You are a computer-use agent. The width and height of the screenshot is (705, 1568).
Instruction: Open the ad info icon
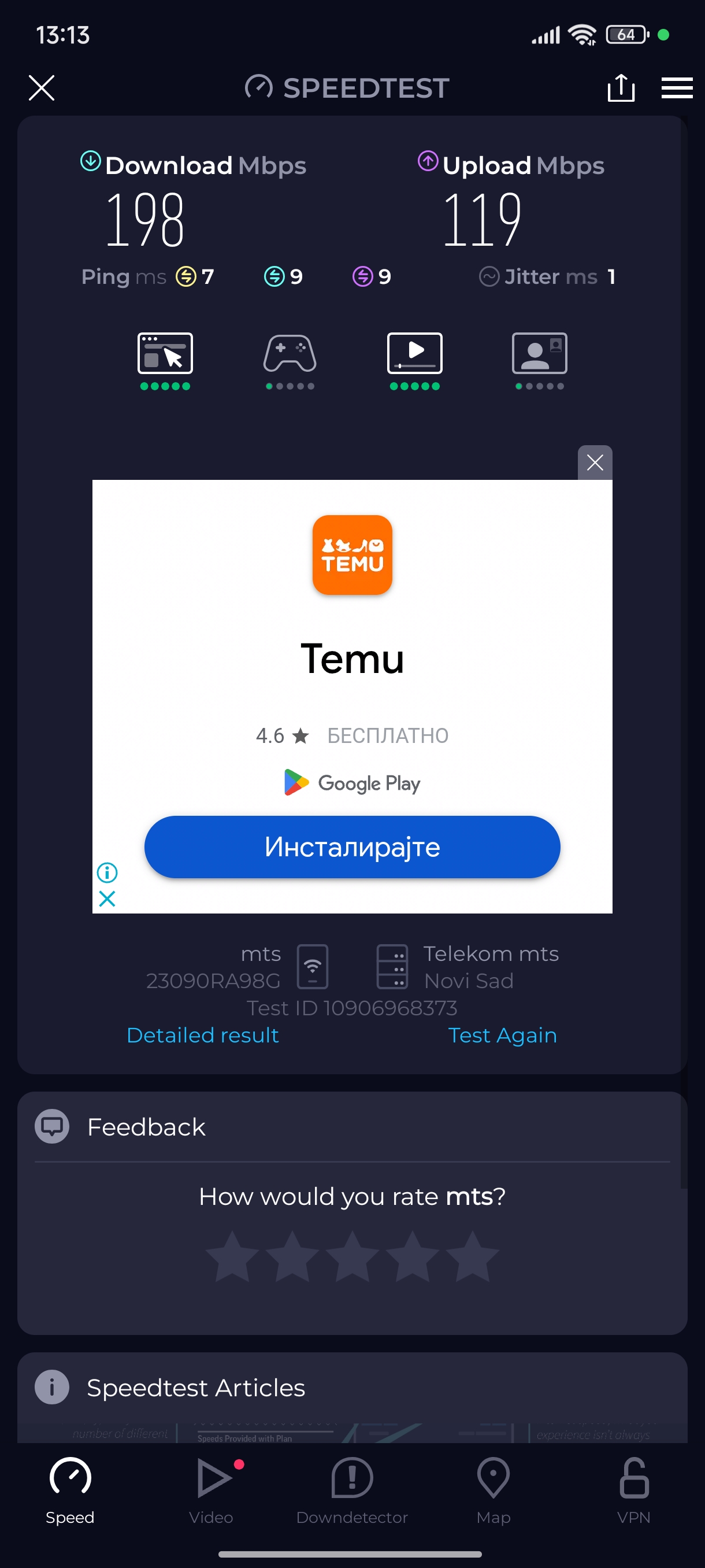click(107, 872)
